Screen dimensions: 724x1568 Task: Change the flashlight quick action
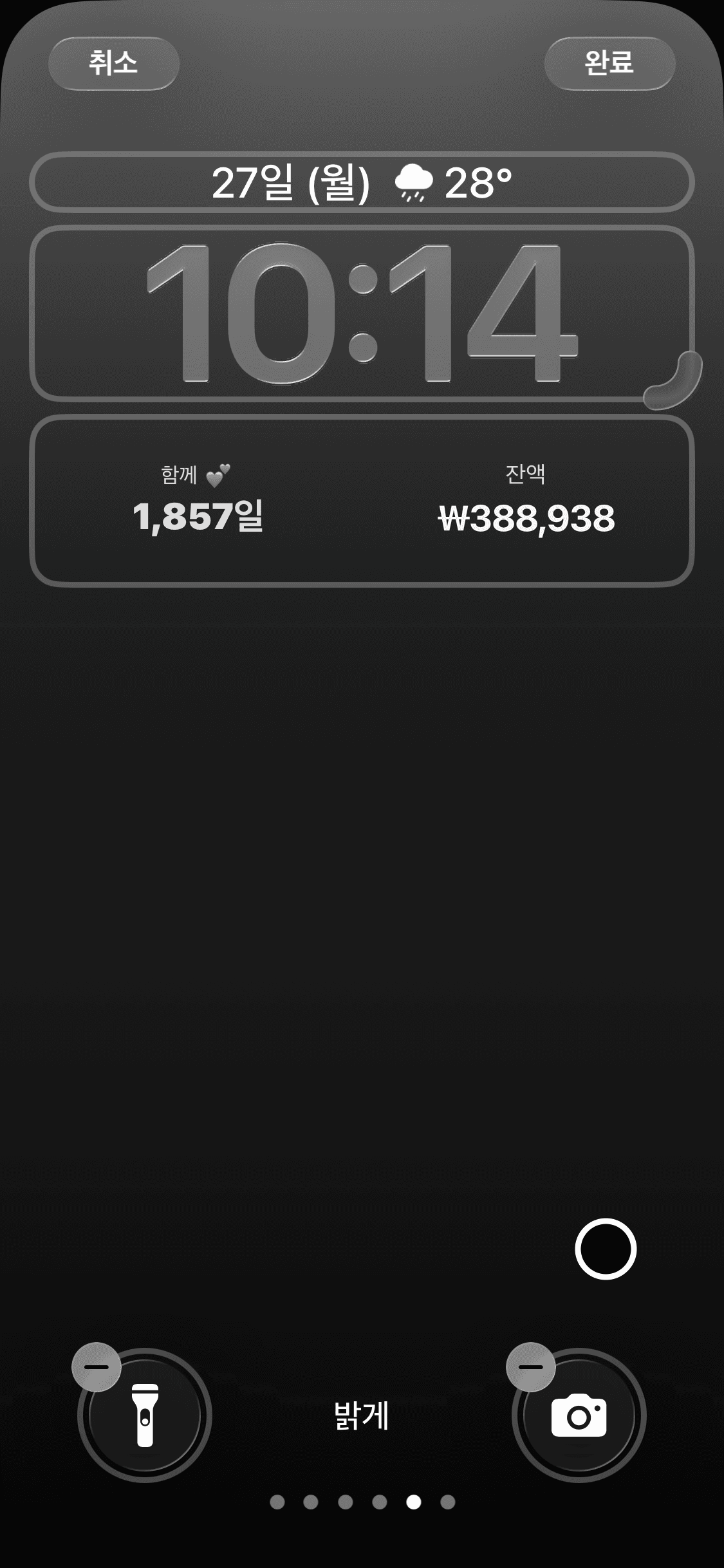tap(145, 1415)
